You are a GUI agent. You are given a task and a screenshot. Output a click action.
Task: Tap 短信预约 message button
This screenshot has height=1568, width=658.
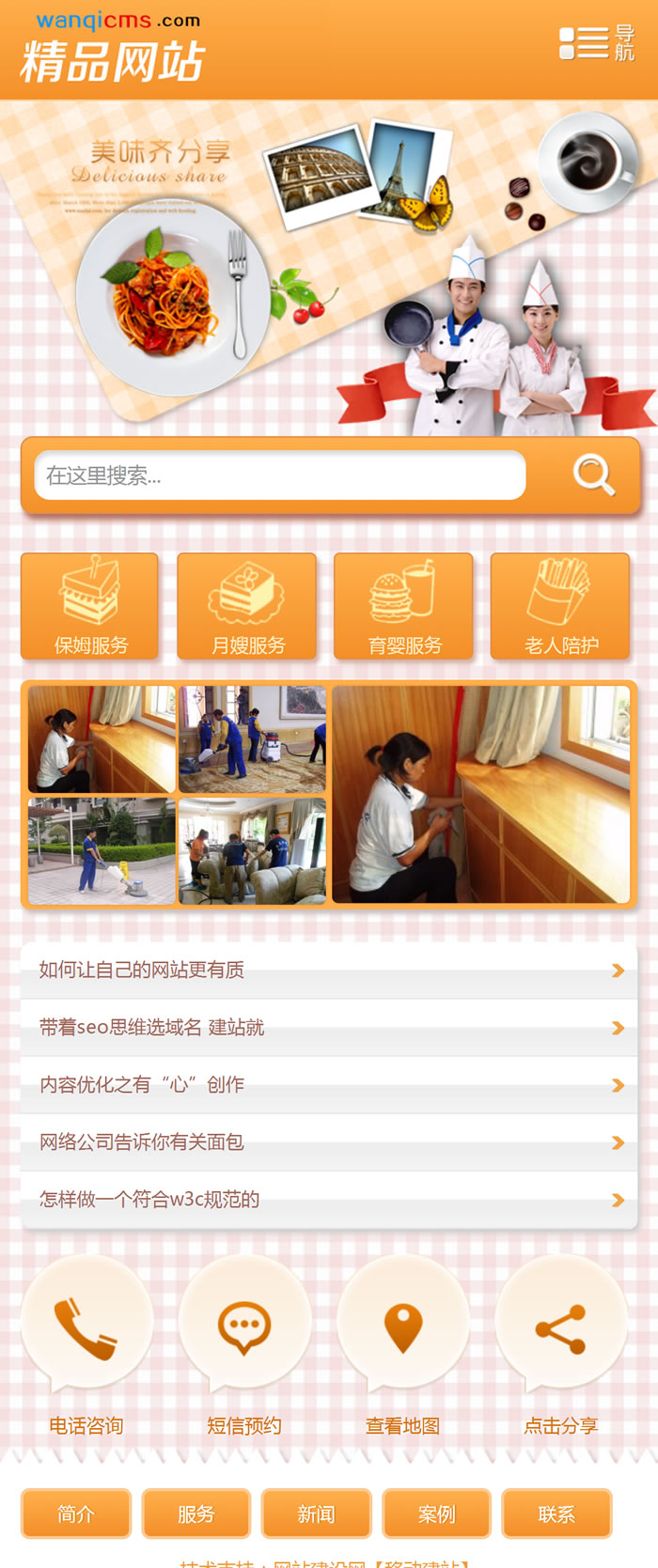pyautogui.click(x=244, y=1329)
